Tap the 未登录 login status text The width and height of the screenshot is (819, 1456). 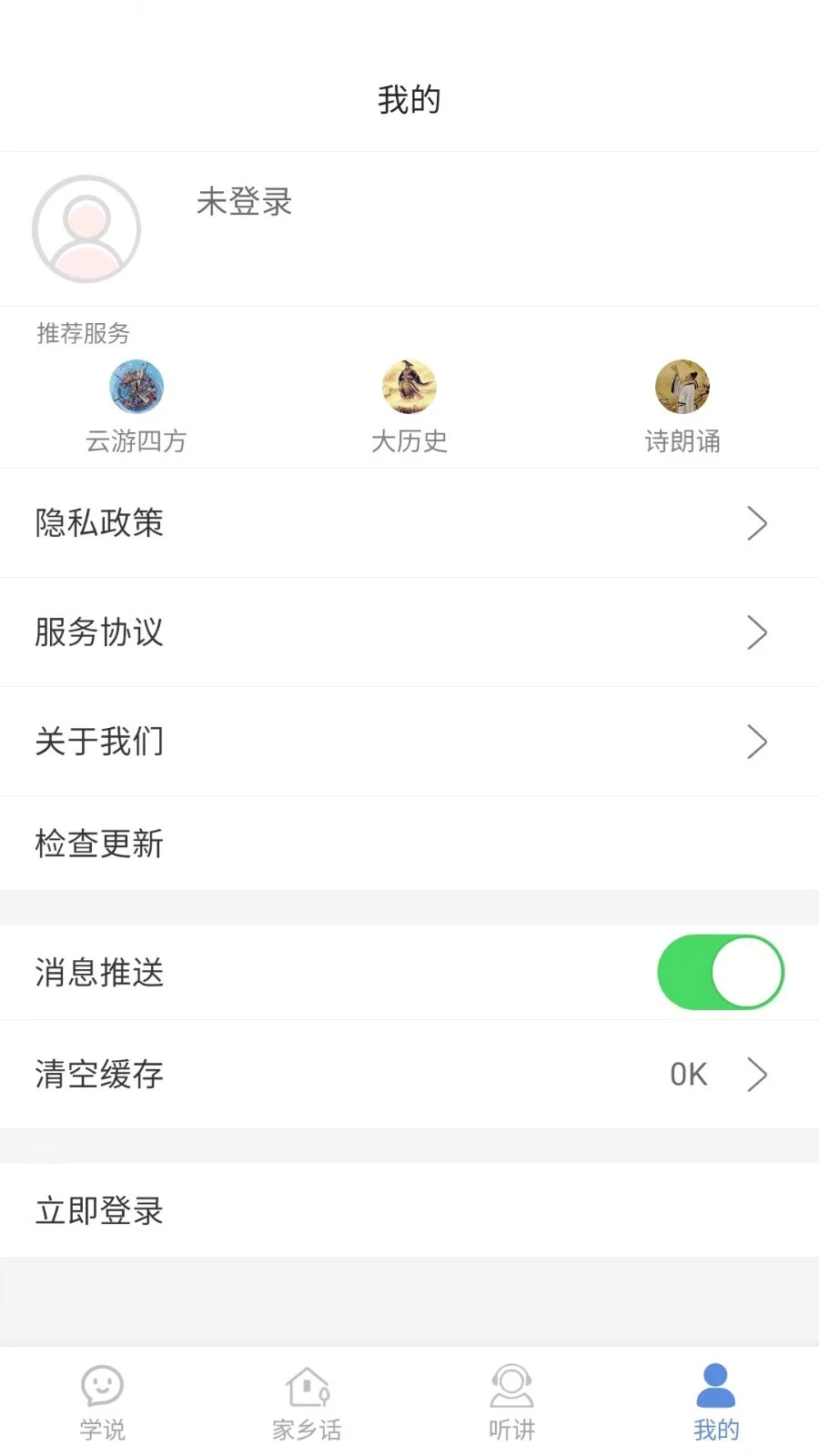tap(243, 203)
